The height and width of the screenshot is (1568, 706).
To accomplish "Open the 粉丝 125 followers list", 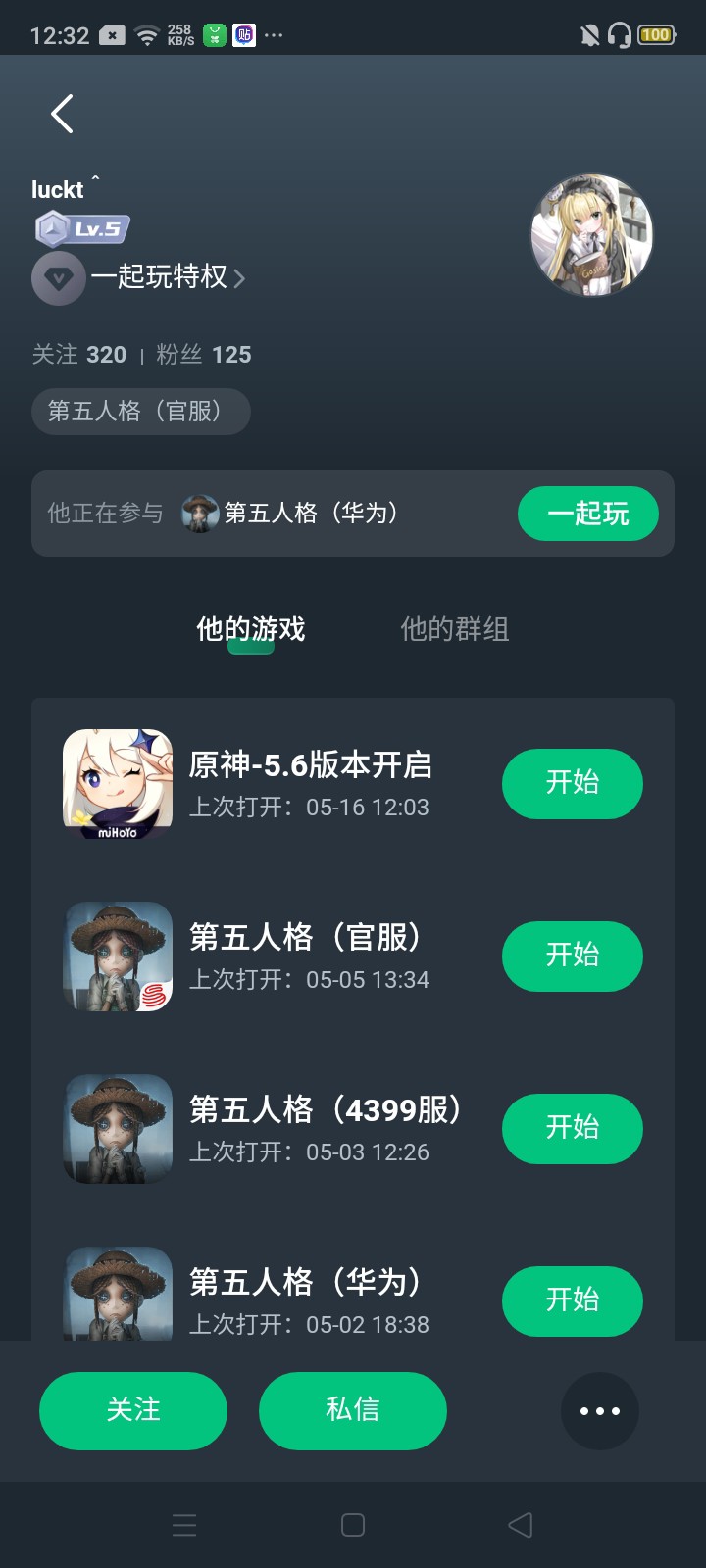I will 204,355.
